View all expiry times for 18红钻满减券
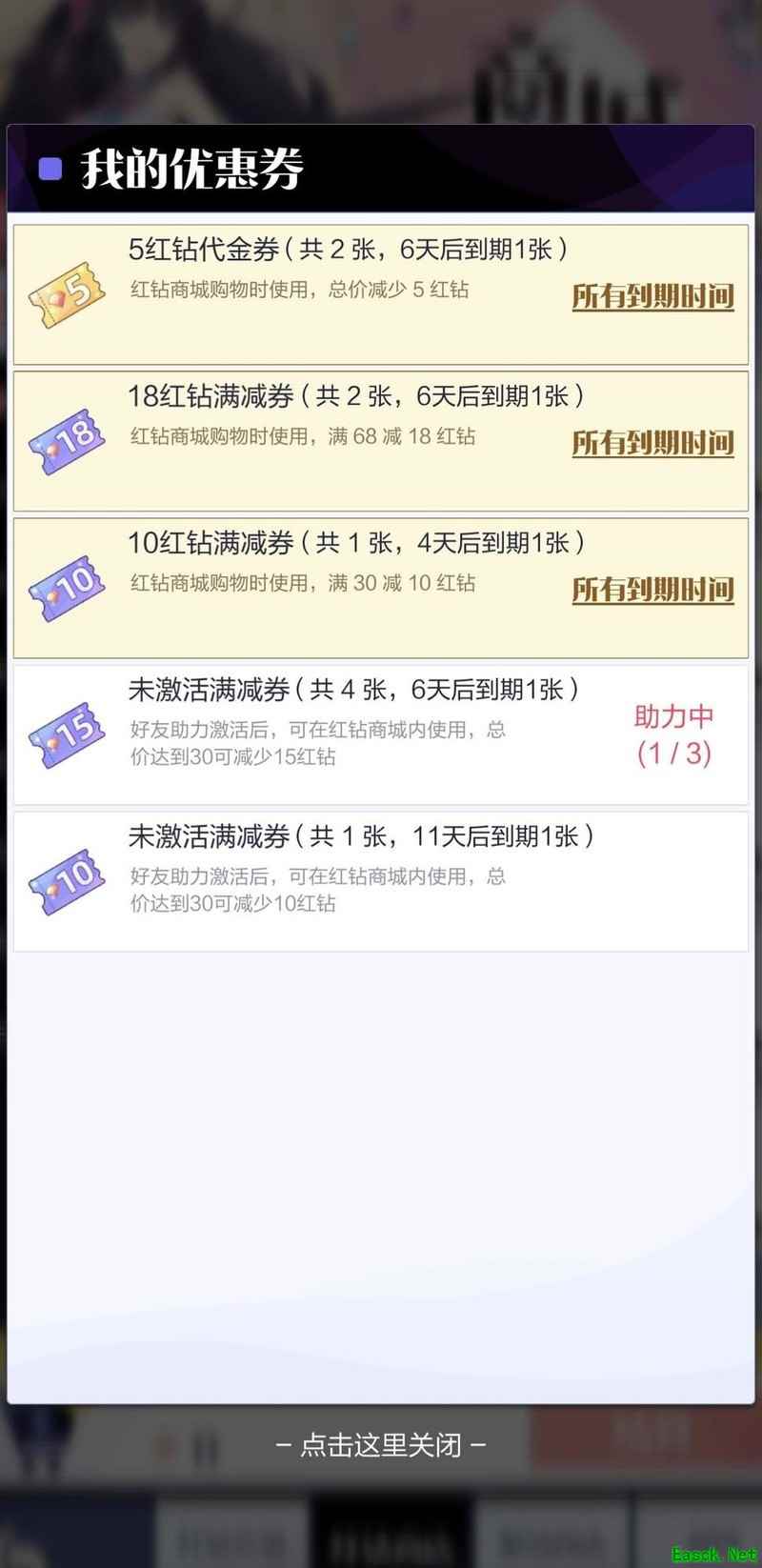 tap(652, 443)
